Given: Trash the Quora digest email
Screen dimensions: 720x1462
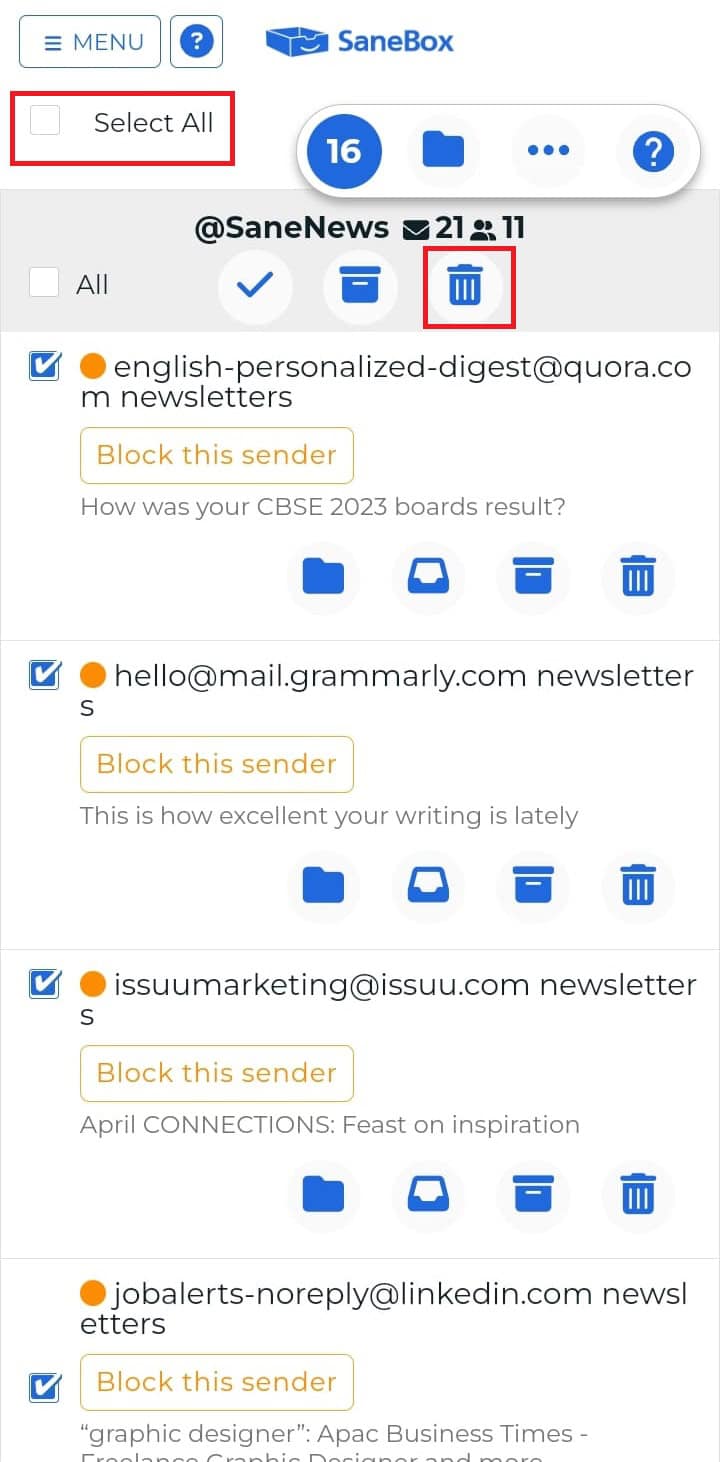Looking at the screenshot, I should (x=638, y=577).
